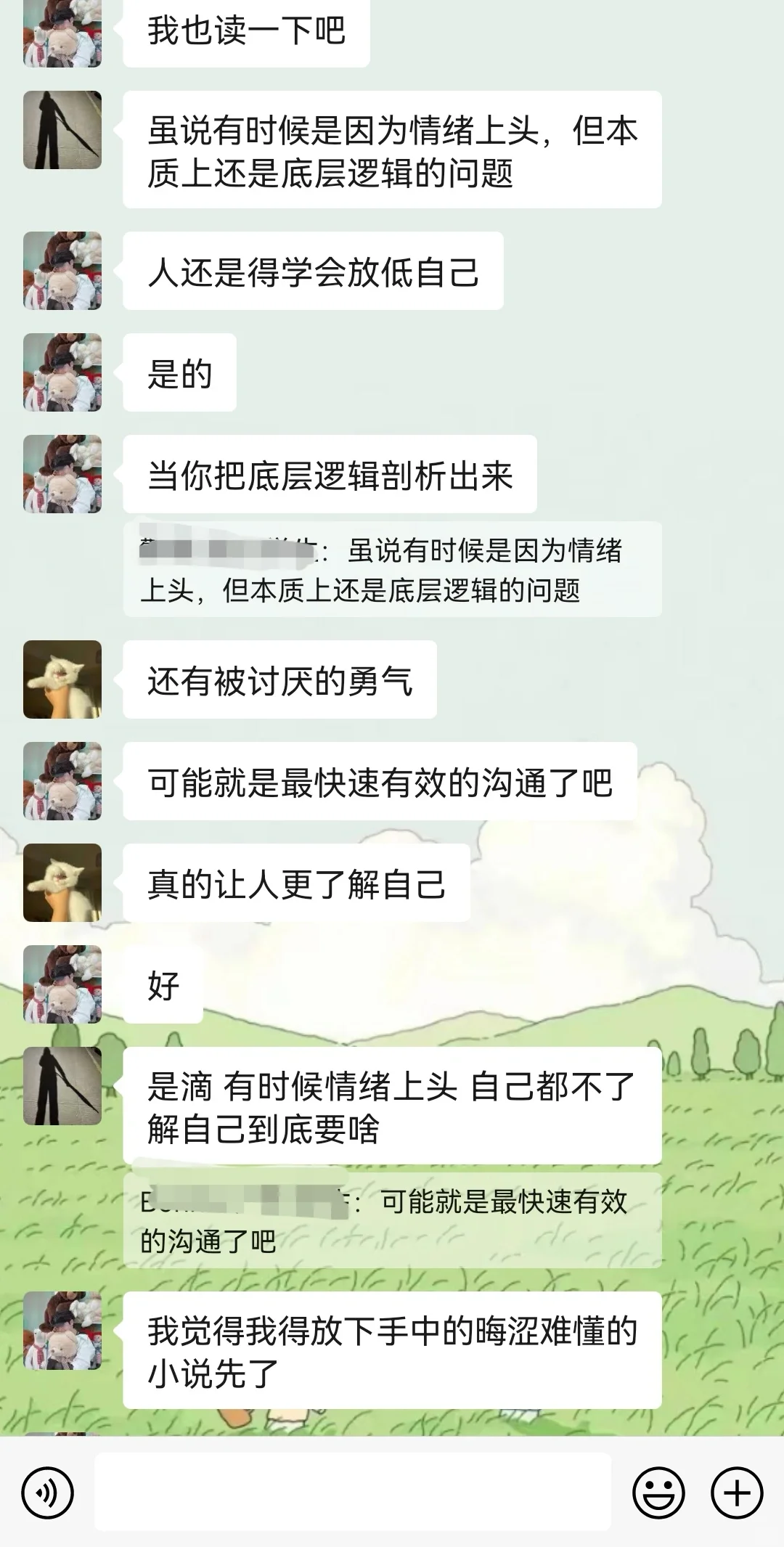
Task: Tap the avatar beside 还有被讨厌的勇气
Action: [x=62, y=679]
